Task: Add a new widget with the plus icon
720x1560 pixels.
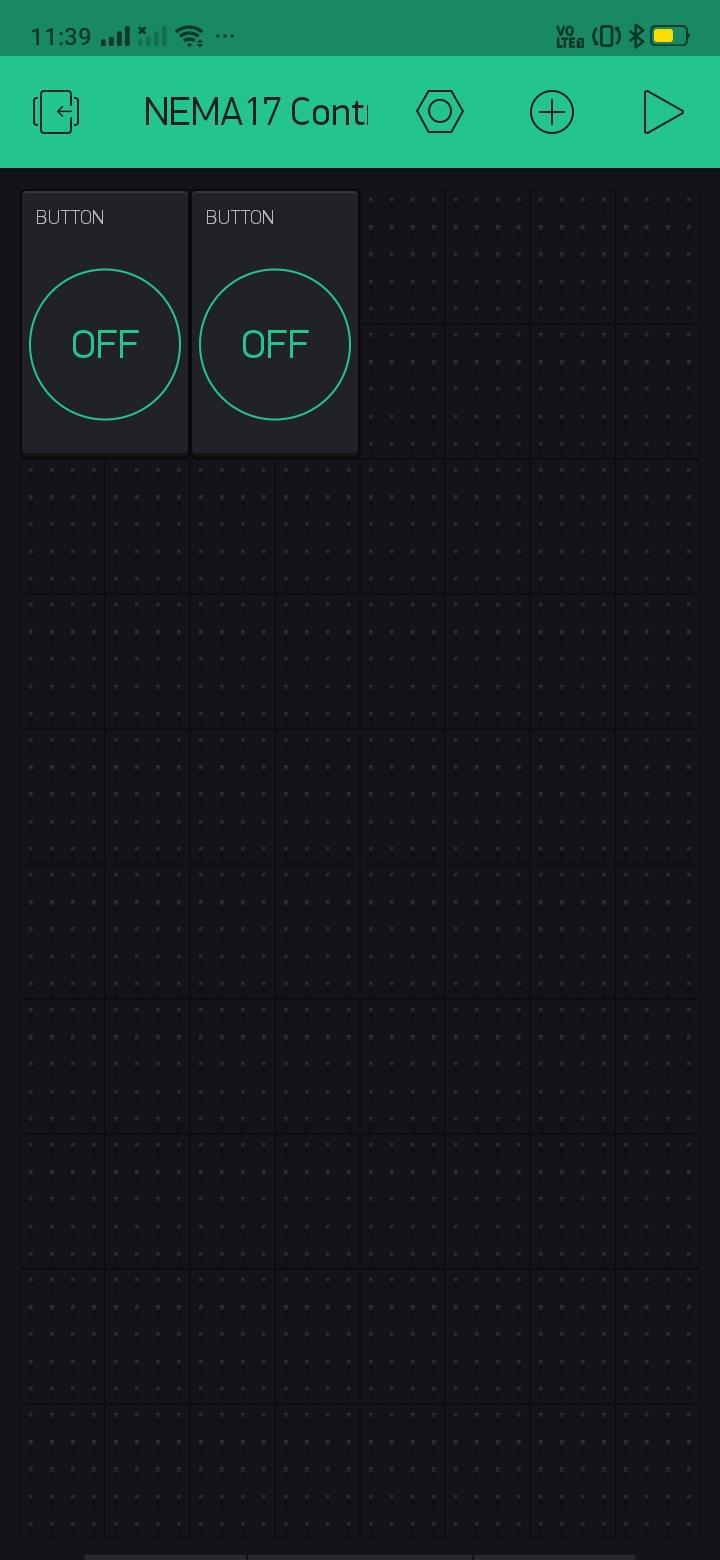Action: (x=552, y=111)
